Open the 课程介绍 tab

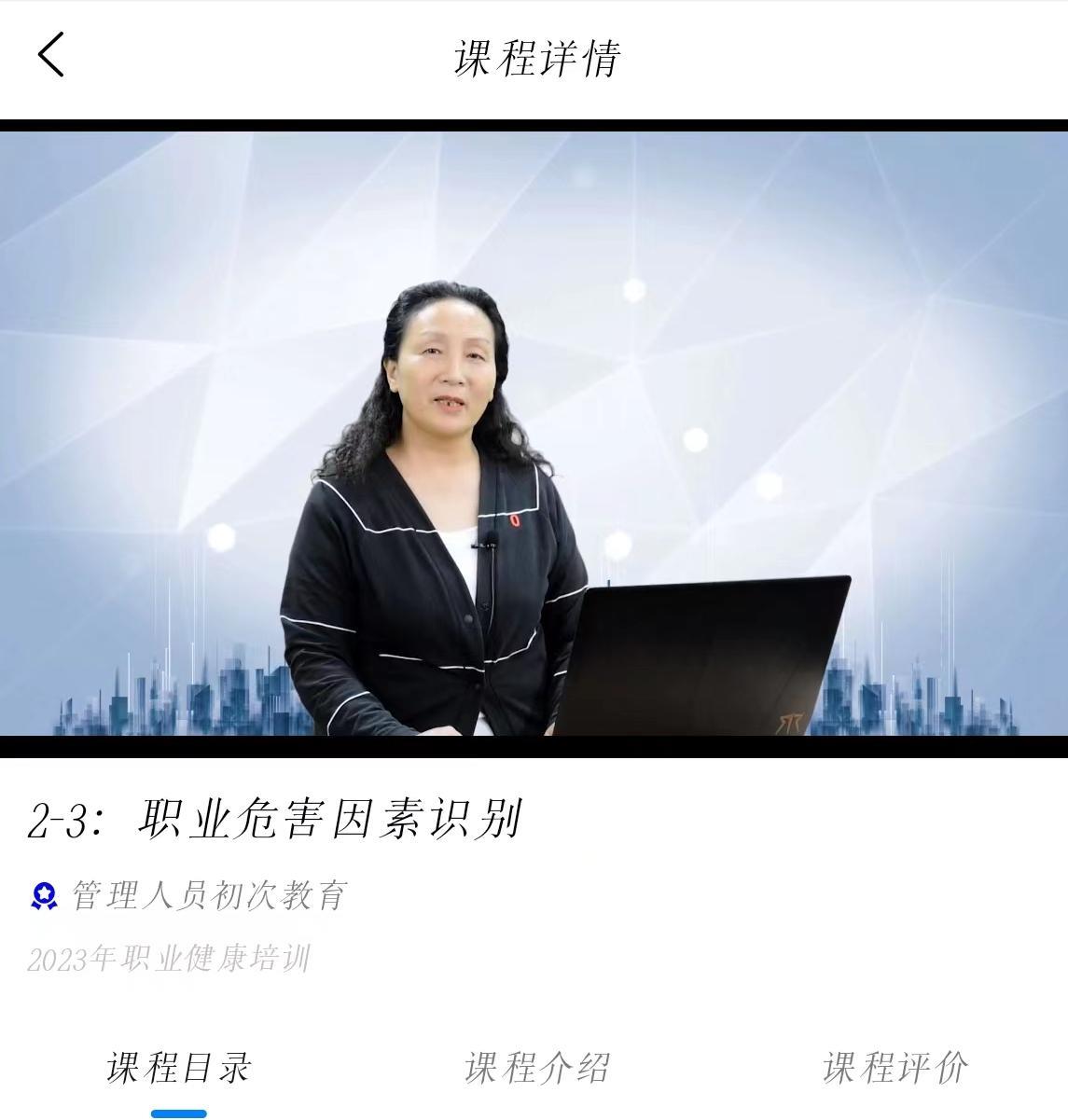pyautogui.click(x=536, y=1068)
